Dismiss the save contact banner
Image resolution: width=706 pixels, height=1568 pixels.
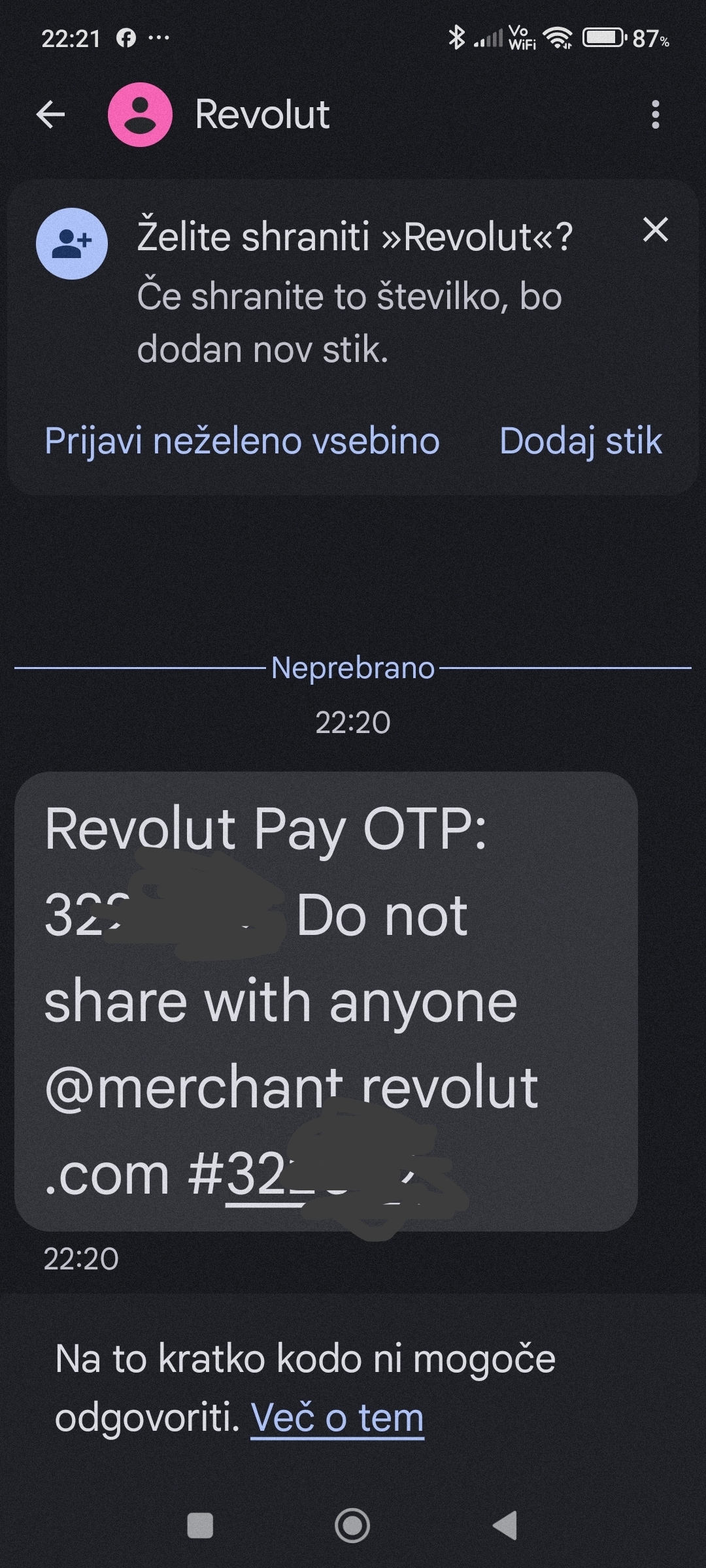(x=655, y=230)
